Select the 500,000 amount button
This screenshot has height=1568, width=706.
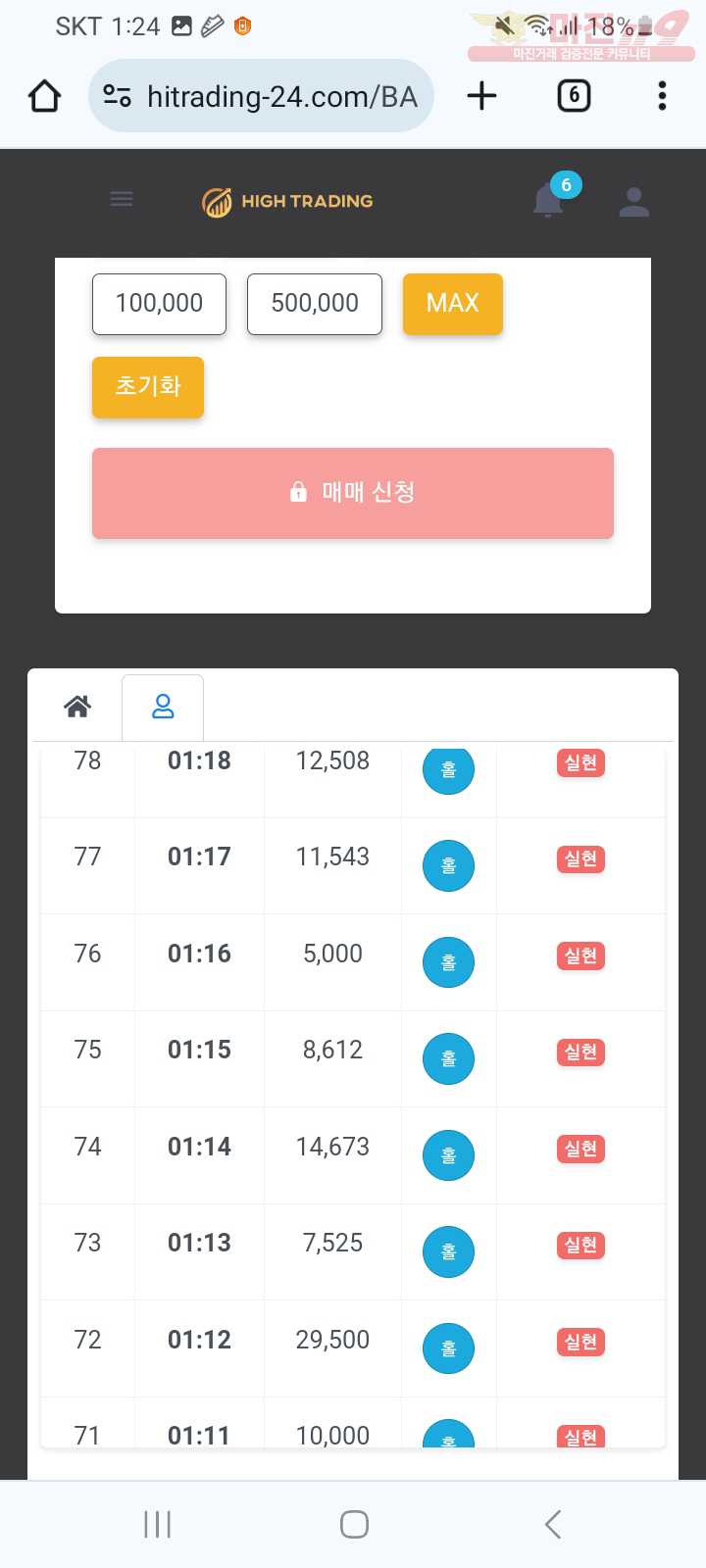(x=315, y=304)
